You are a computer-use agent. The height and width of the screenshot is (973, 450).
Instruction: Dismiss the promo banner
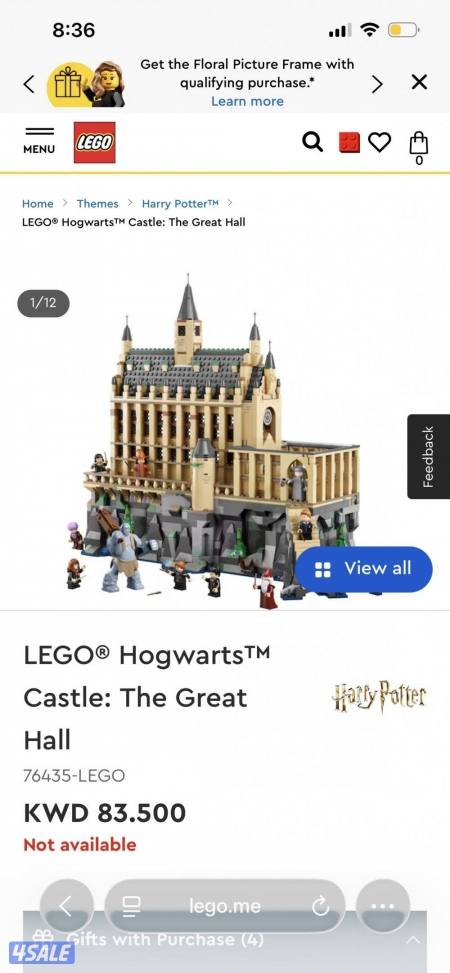pyautogui.click(x=420, y=82)
